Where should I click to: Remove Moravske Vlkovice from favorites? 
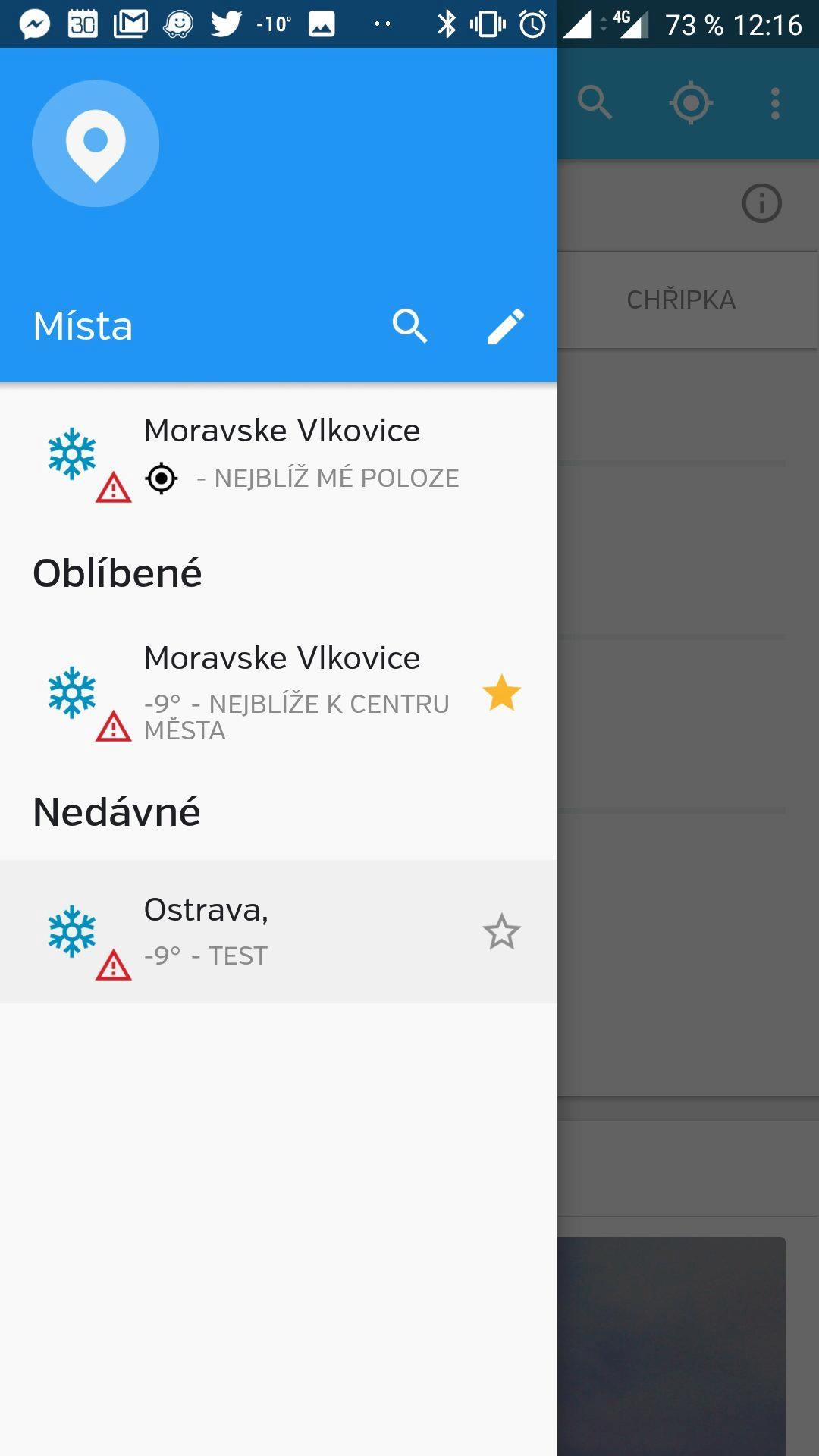501,693
